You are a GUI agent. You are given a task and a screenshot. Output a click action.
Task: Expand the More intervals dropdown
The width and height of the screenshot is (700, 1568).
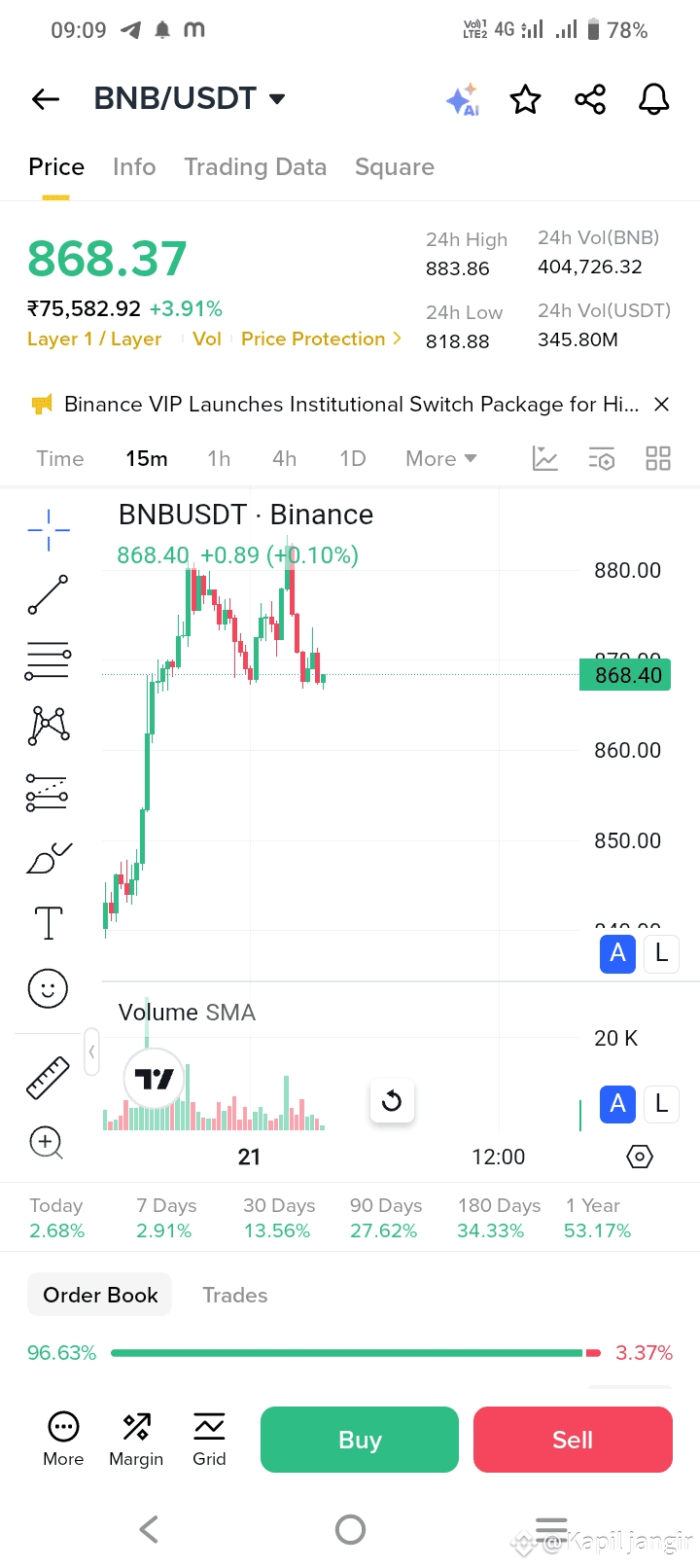pos(441,459)
